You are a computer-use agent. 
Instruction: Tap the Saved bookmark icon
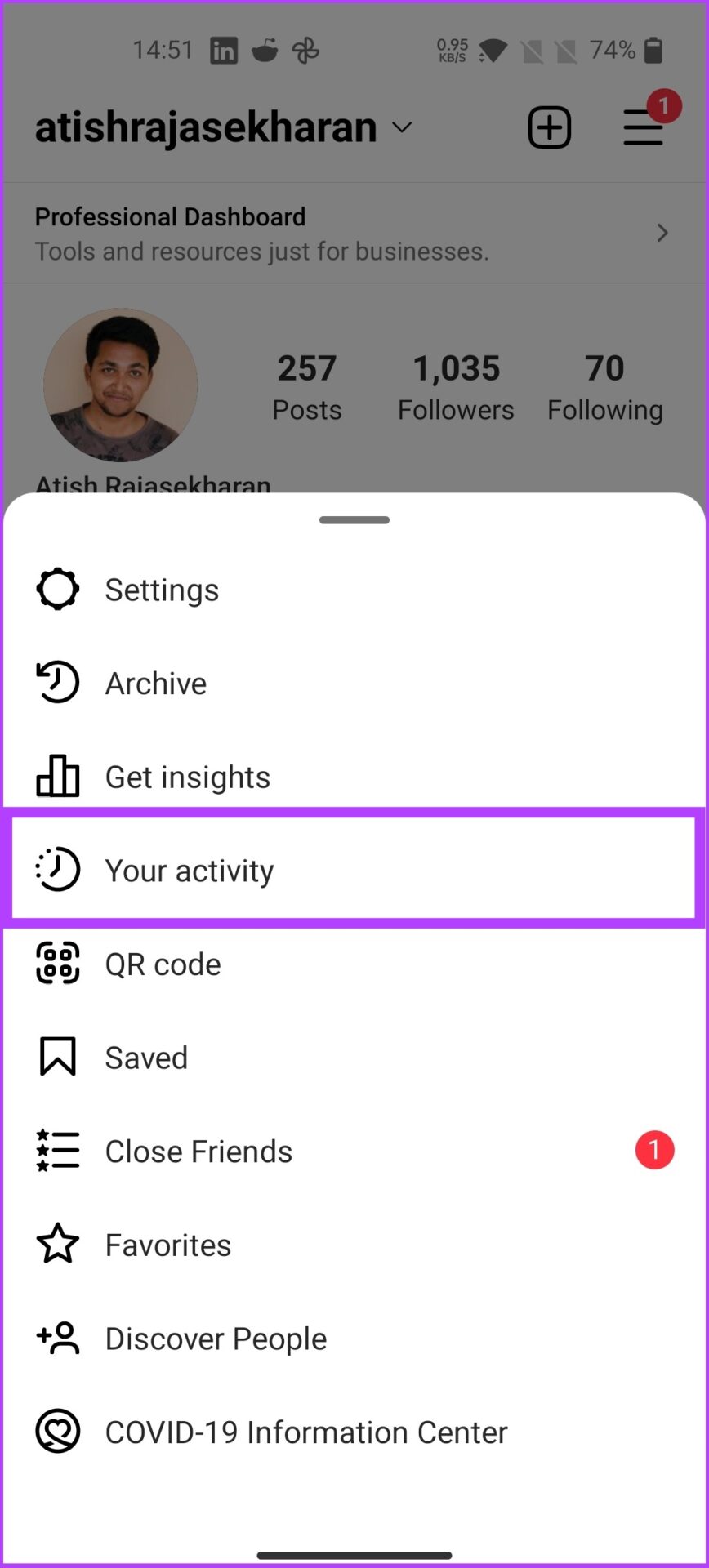[57, 1056]
